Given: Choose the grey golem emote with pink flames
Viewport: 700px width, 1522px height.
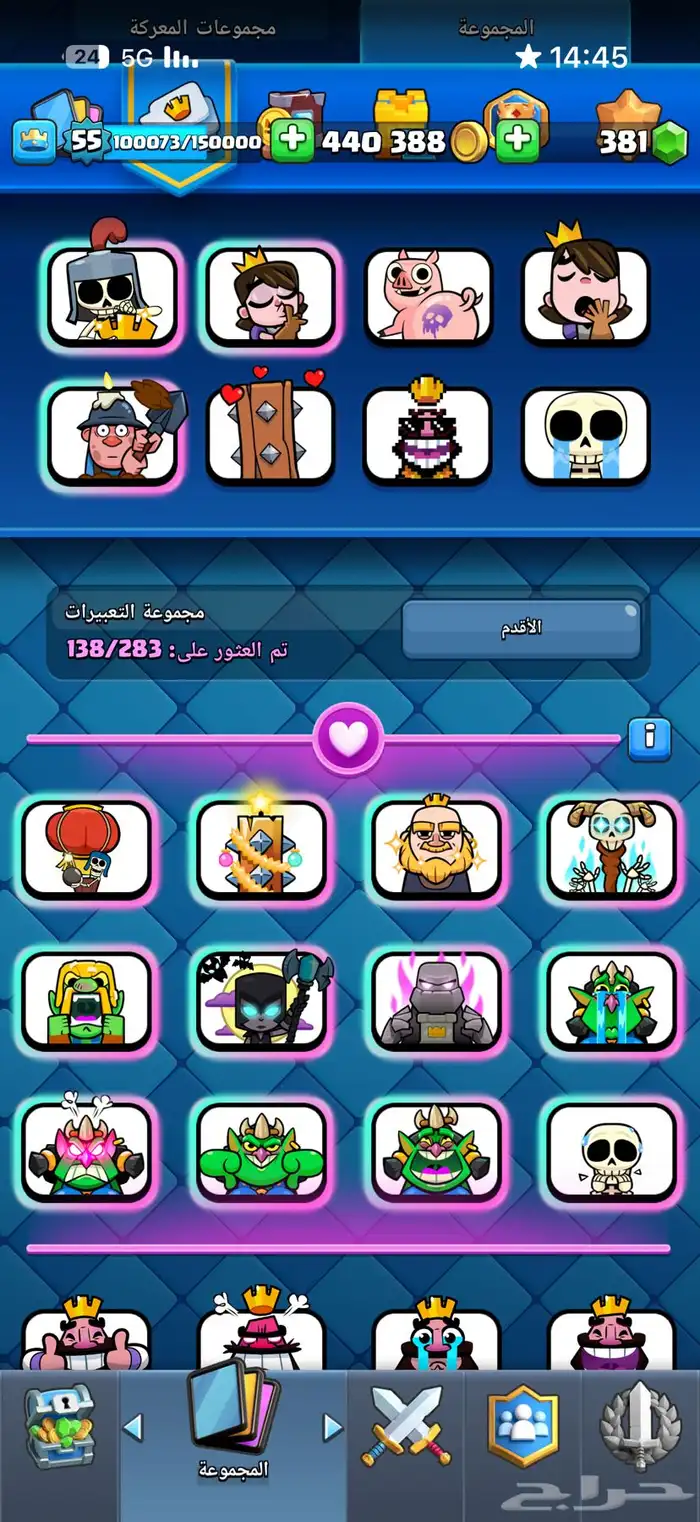Looking at the screenshot, I should (x=436, y=1001).
